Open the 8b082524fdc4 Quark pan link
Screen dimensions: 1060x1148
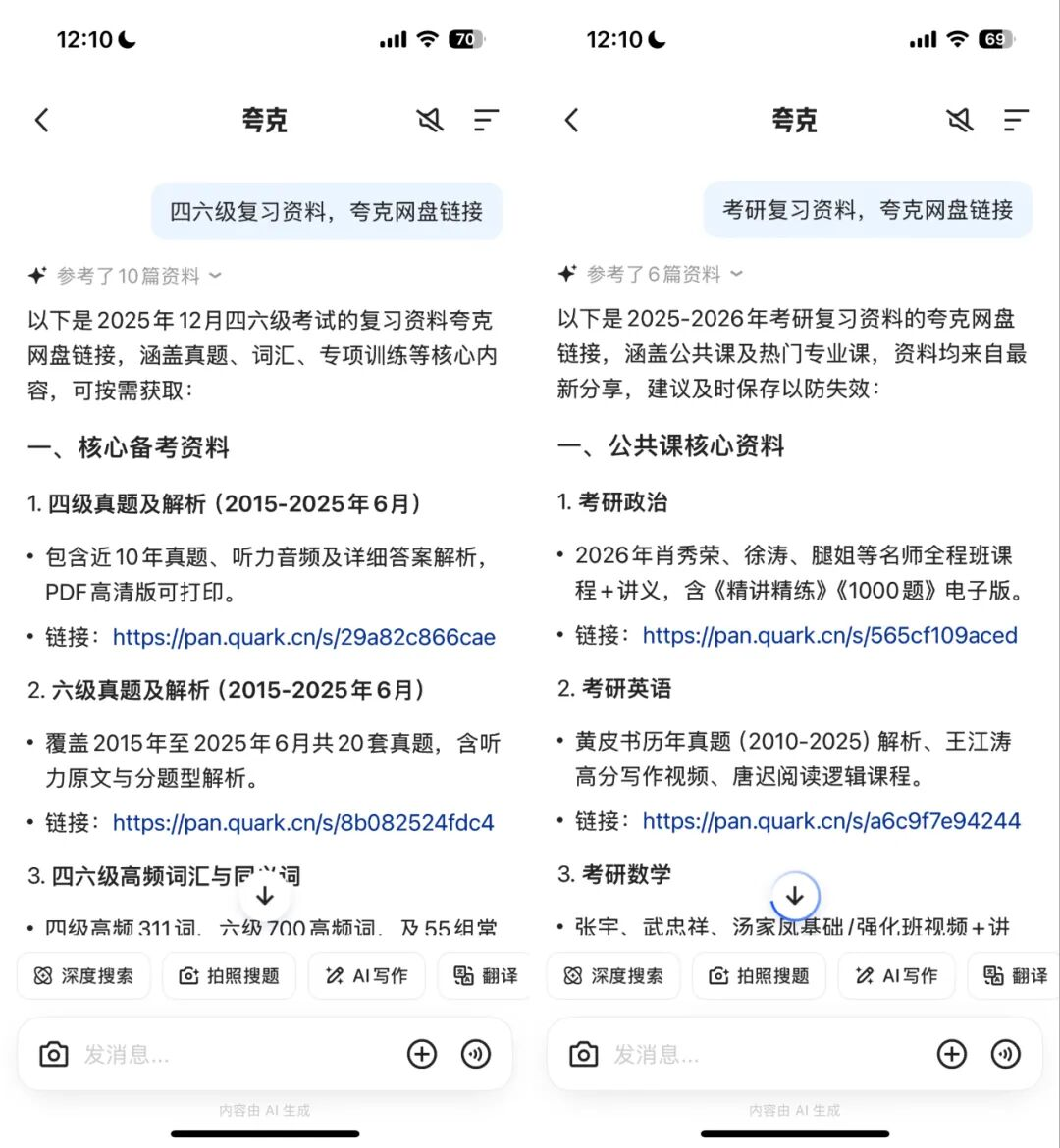pyautogui.click(x=303, y=822)
